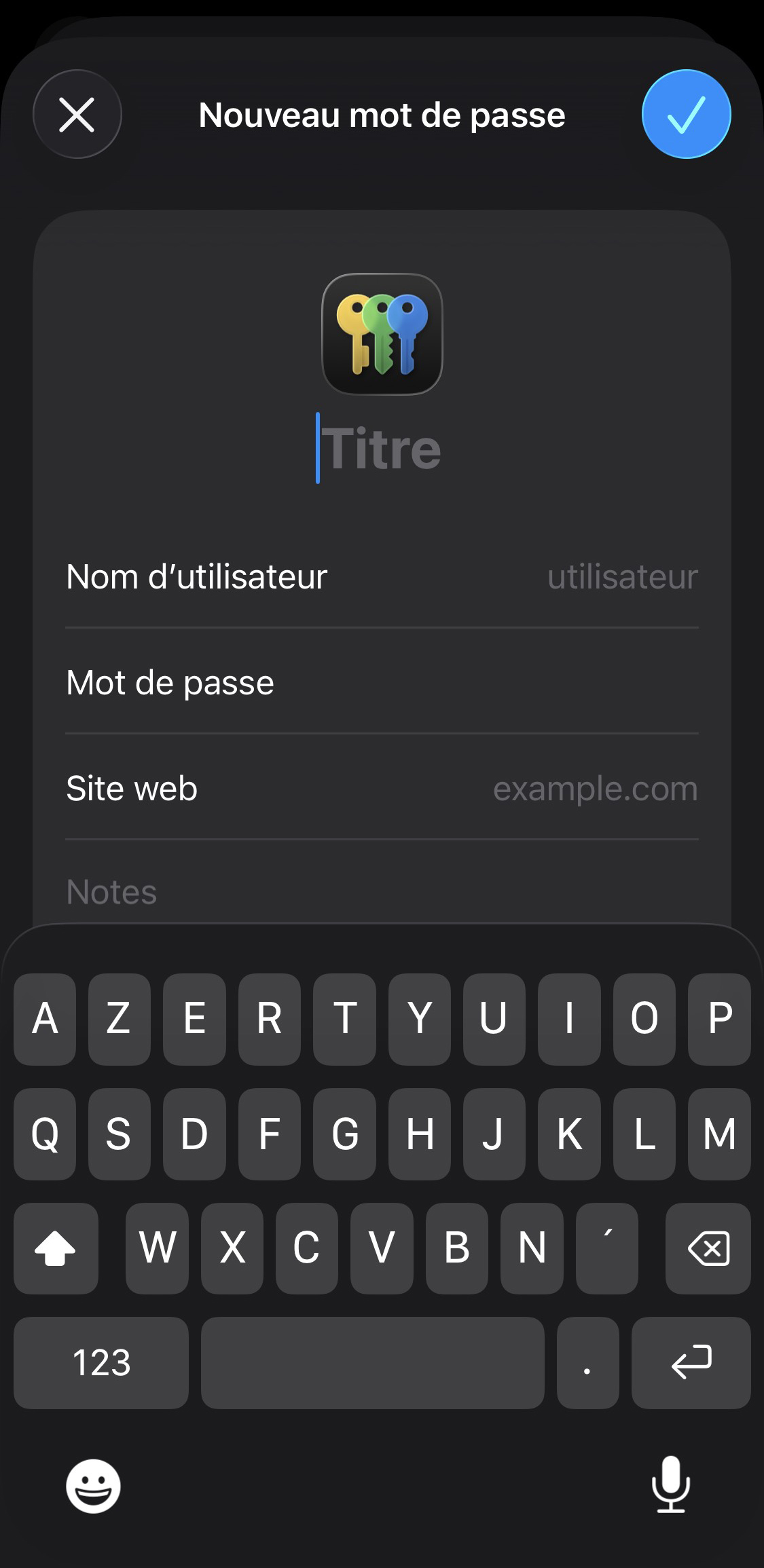Close the Nouveau mot de passe sheet
This screenshot has width=764, height=1568.
click(77, 114)
